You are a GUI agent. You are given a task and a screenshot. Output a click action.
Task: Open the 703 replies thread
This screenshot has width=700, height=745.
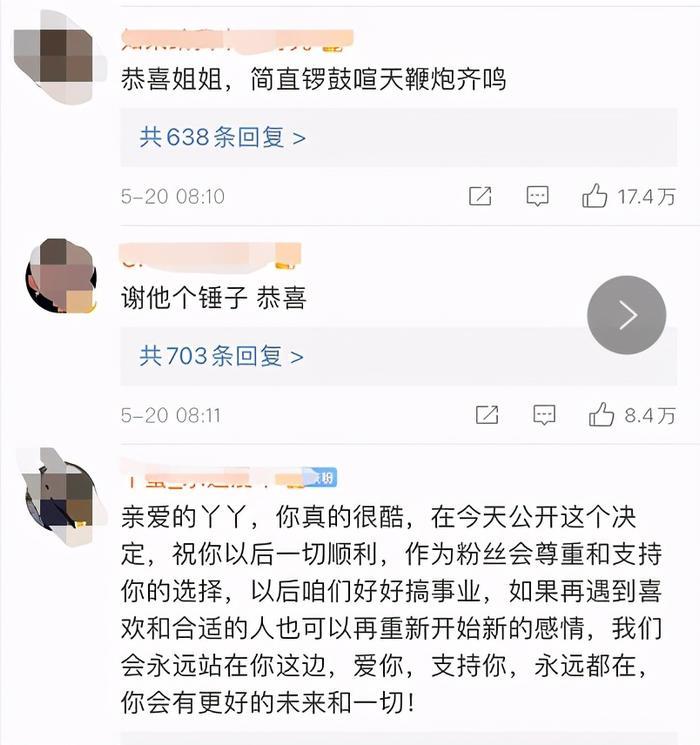point(221,355)
